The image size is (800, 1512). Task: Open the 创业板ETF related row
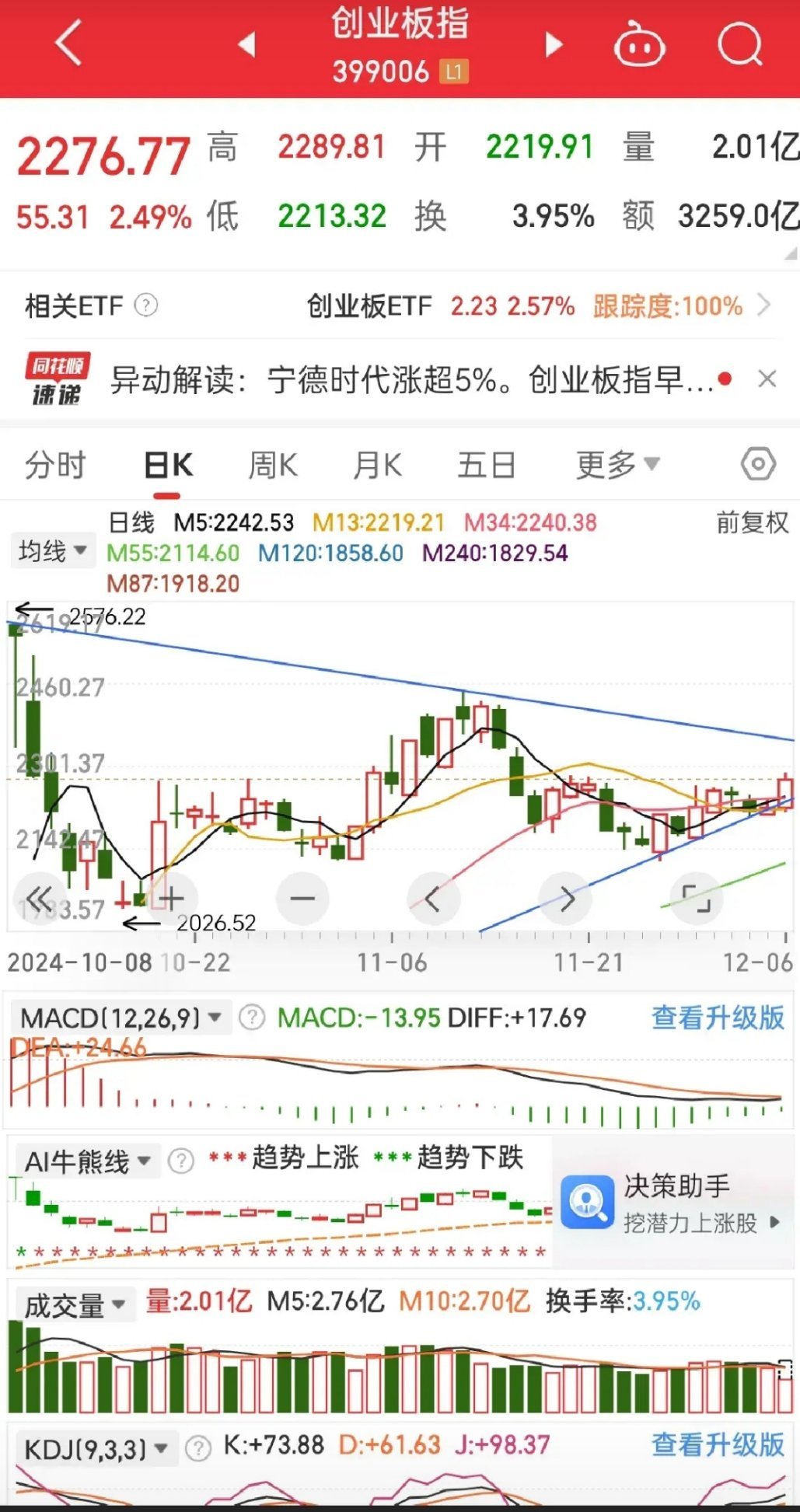coord(400,306)
